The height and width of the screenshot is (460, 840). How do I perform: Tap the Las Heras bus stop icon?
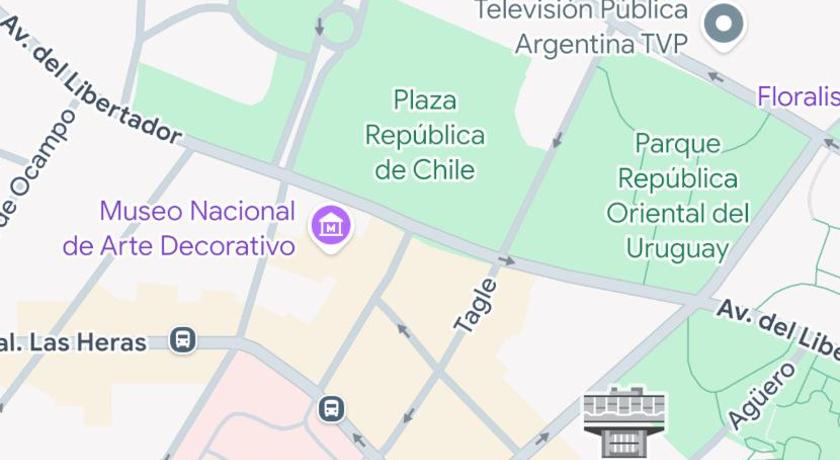pyautogui.click(x=182, y=340)
